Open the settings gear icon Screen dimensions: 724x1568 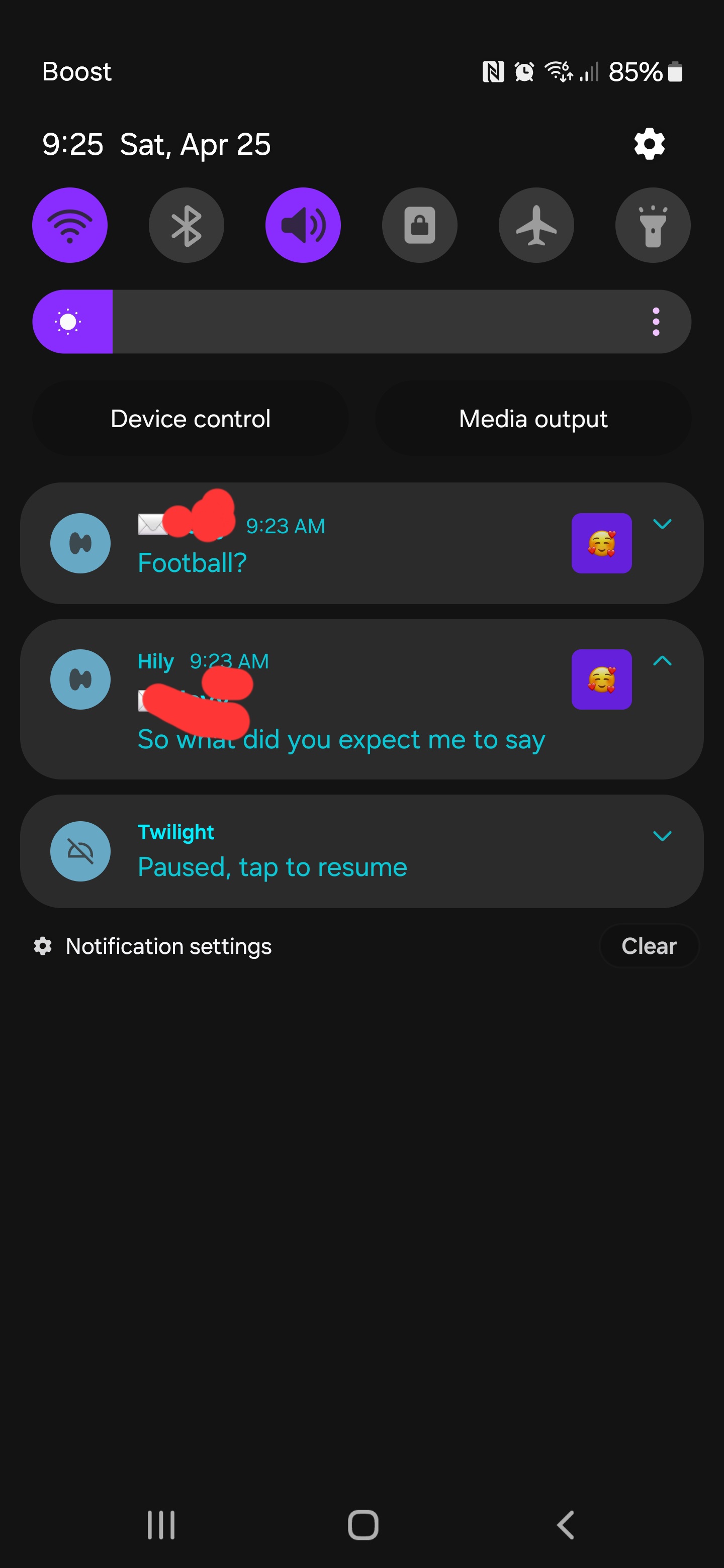tap(649, 144)
